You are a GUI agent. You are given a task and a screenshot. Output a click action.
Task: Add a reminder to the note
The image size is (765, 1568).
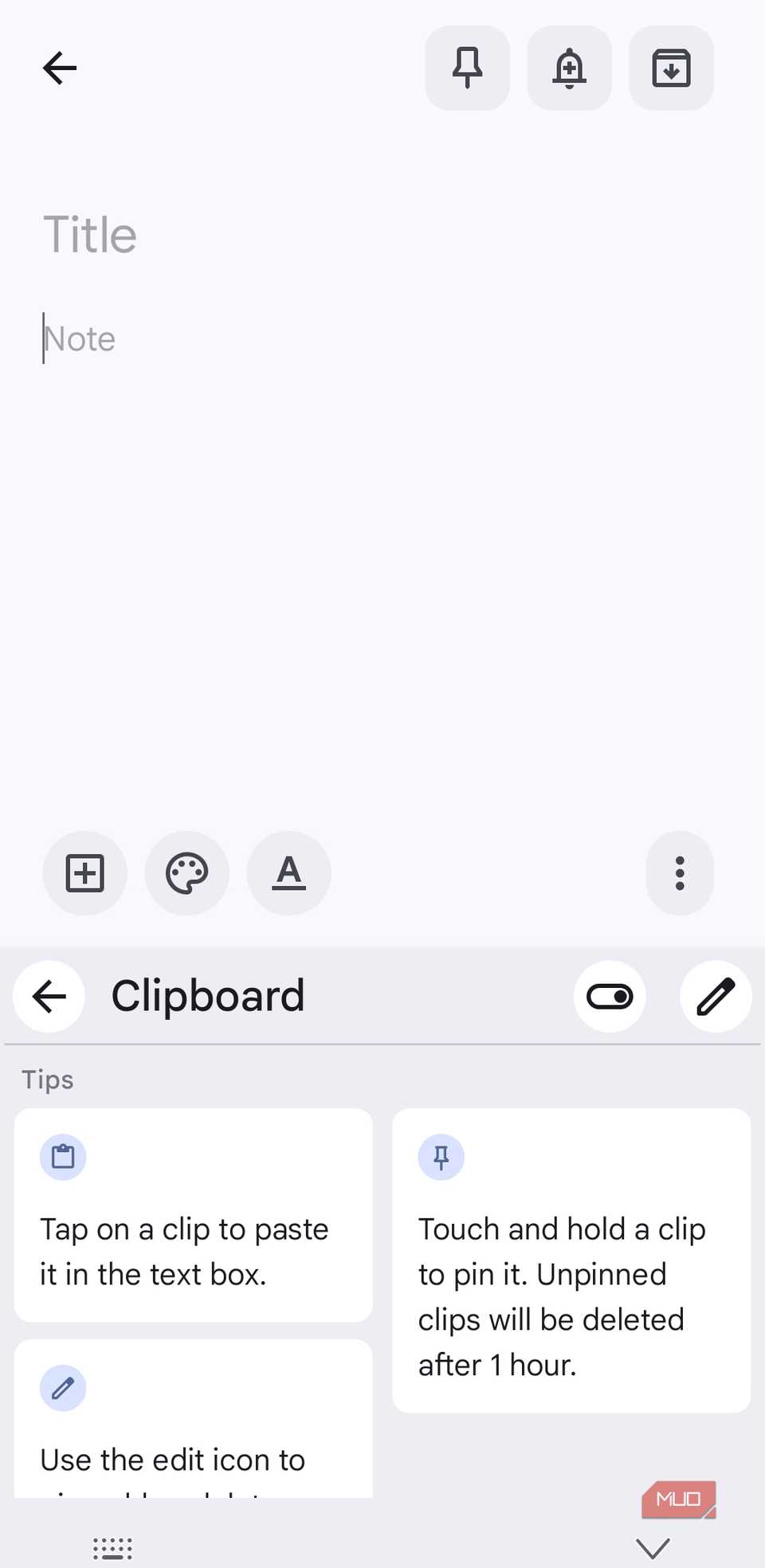click(569, 69)
